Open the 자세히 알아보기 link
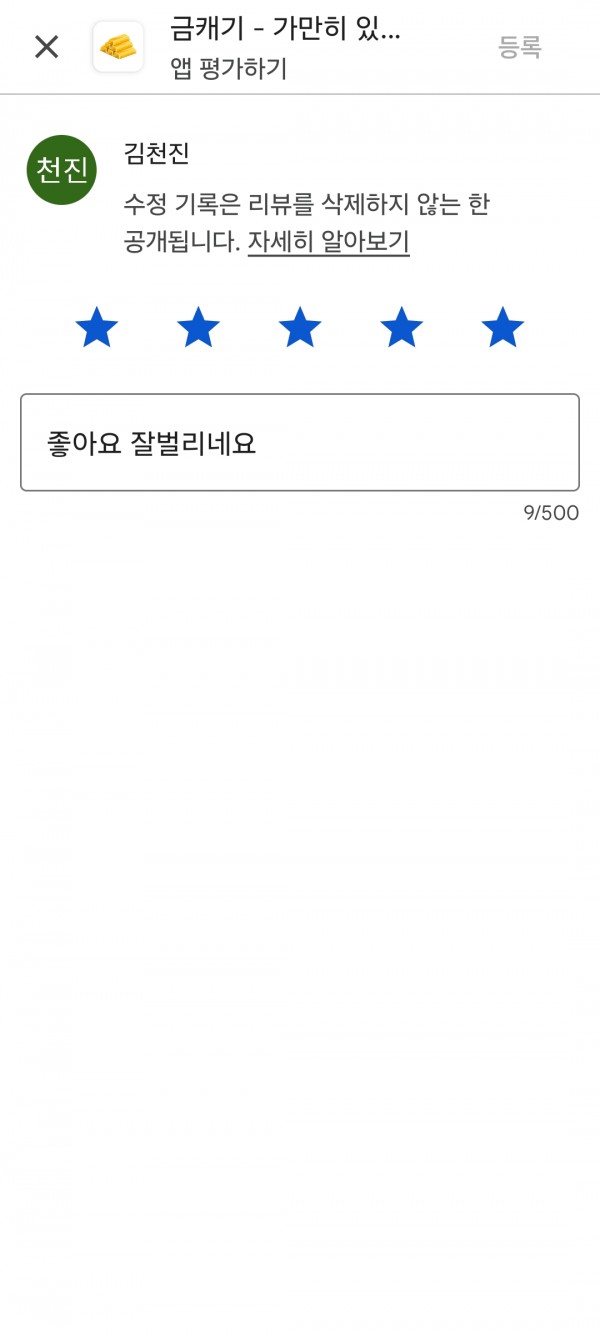 (328, 242)
